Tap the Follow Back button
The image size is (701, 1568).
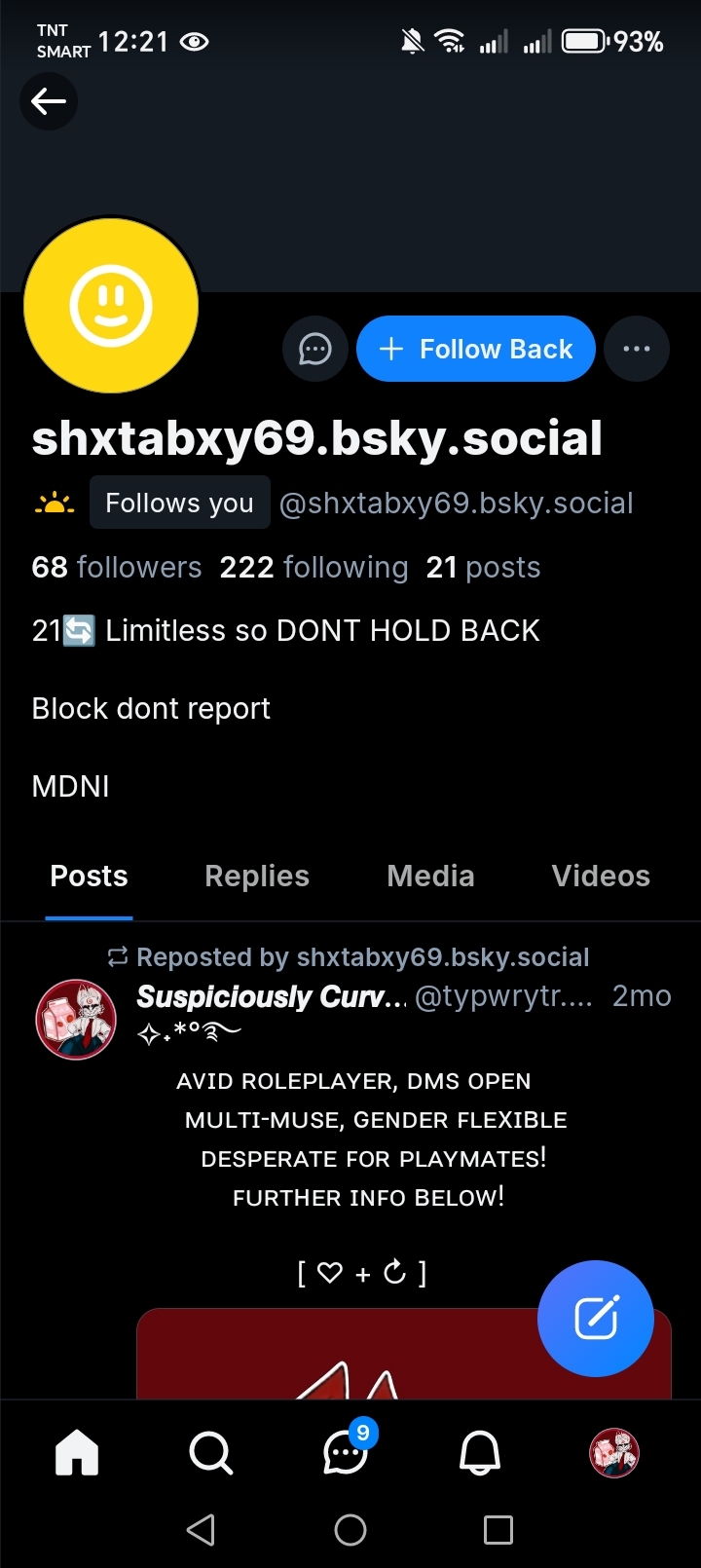[x=476, y=349]
